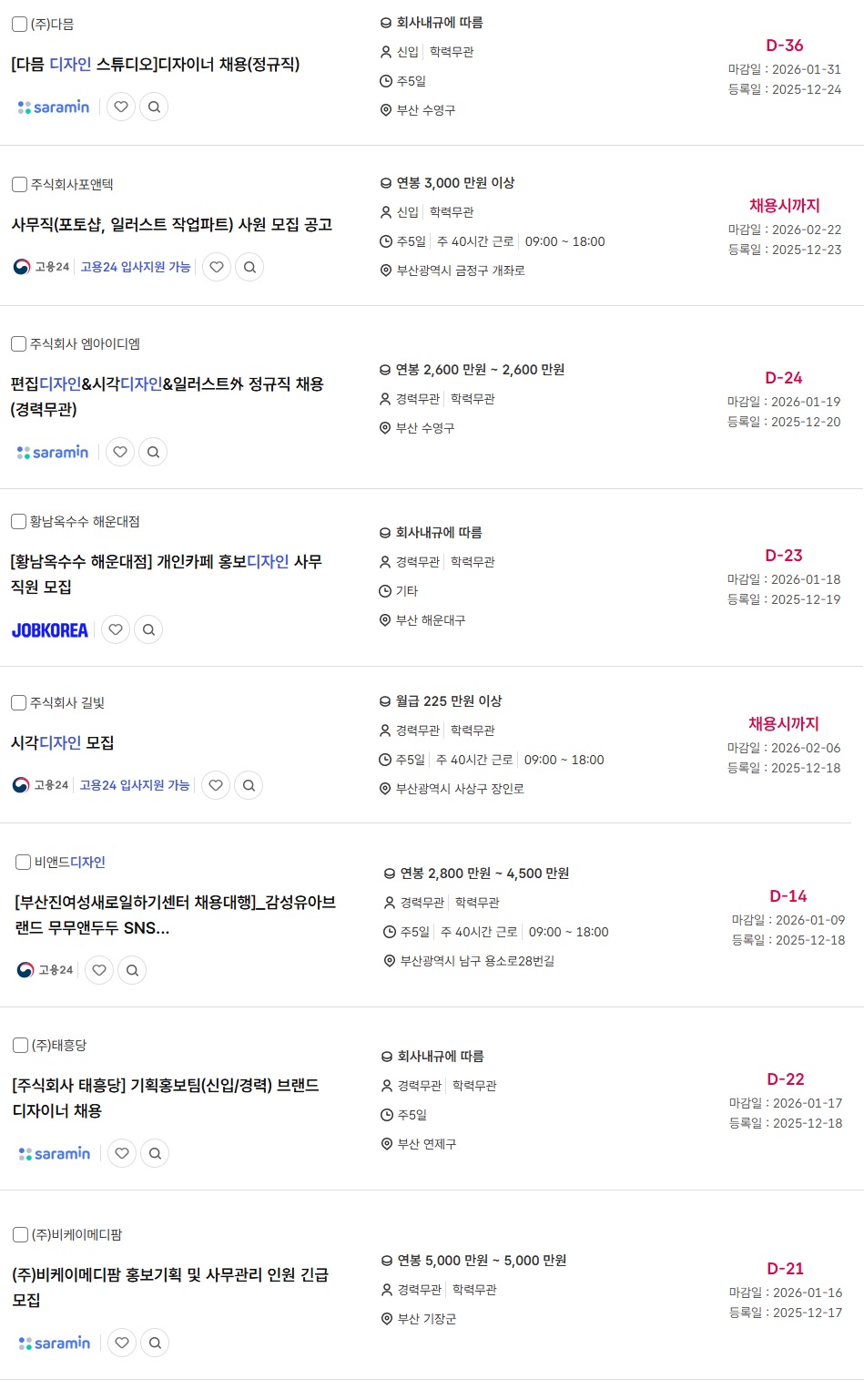Check the 비앤드디자인 checkbox

tap(24, 863)
